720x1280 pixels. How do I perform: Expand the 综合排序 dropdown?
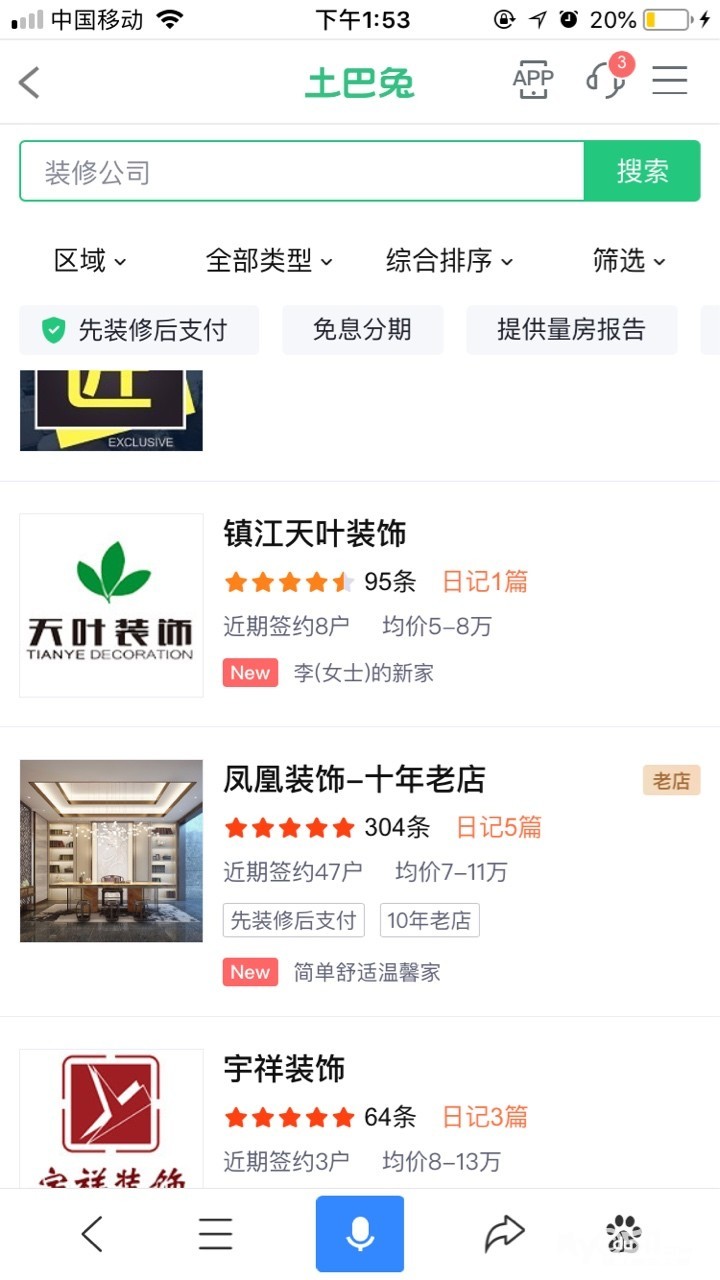tap(449, 261)
